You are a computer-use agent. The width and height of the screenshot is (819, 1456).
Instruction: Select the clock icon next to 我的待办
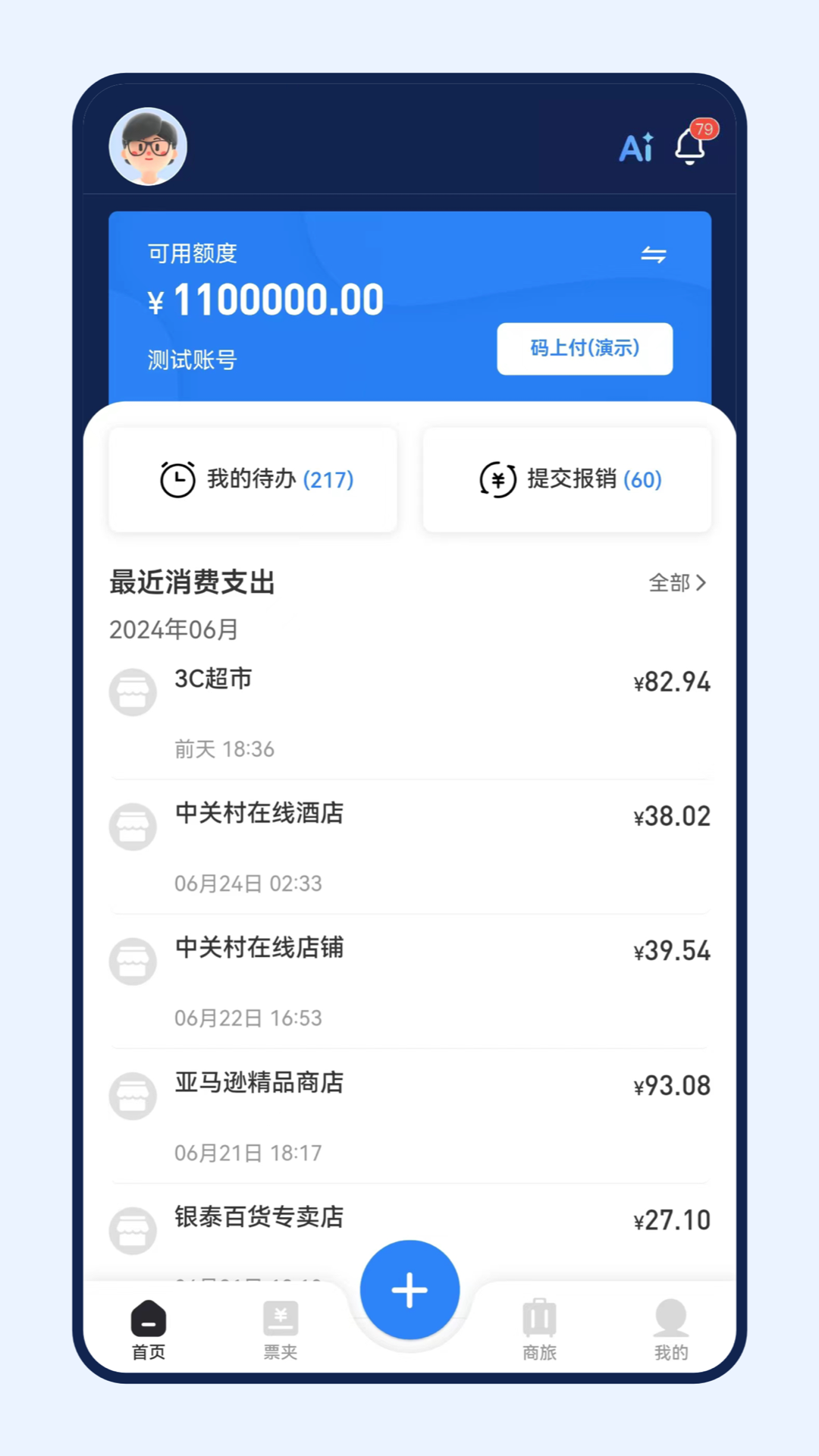[x=177, y=479]
